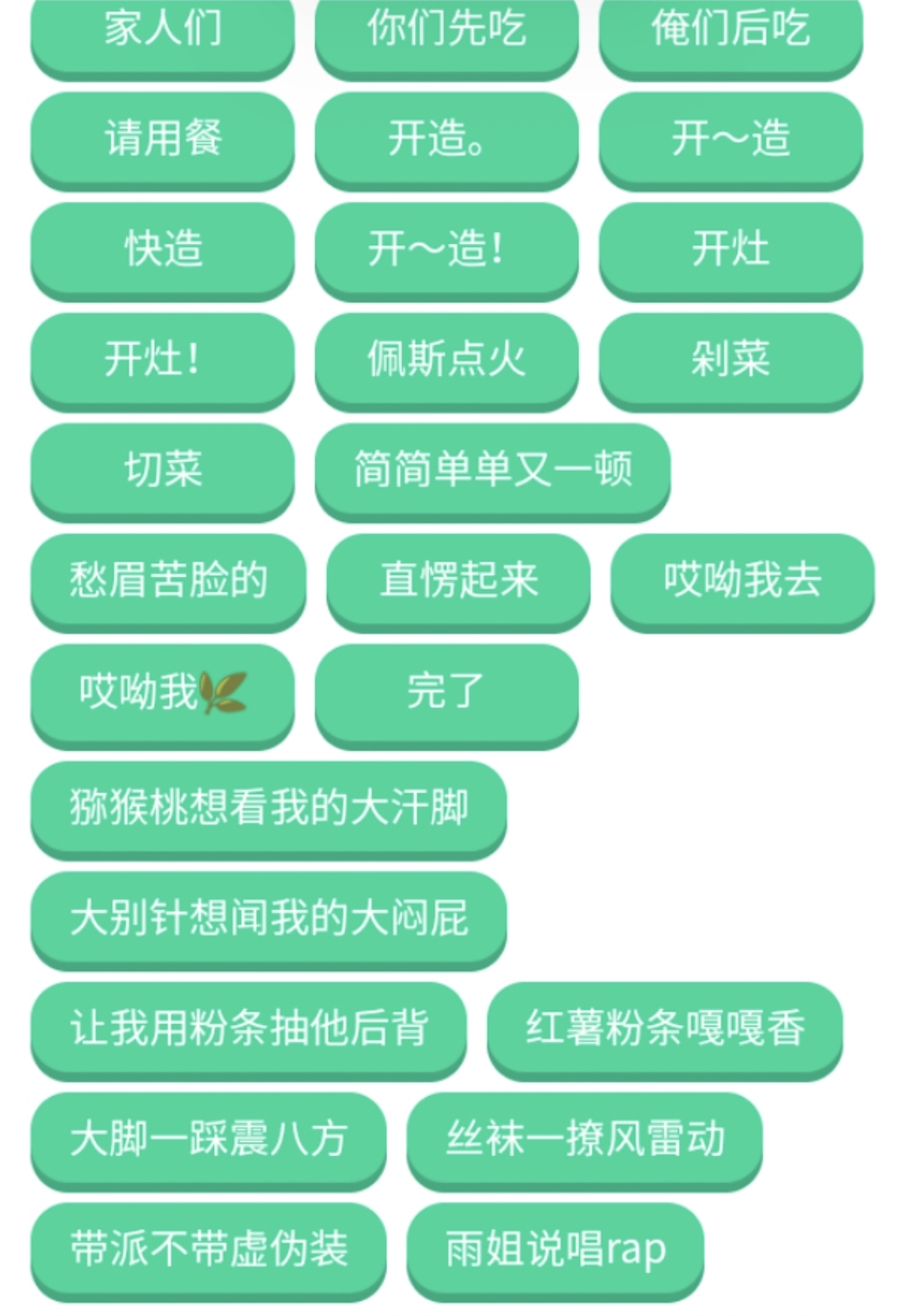Screen dimensions: 913x1316
Task: Tap the 家人们 chip
Action: pos(162,30)
